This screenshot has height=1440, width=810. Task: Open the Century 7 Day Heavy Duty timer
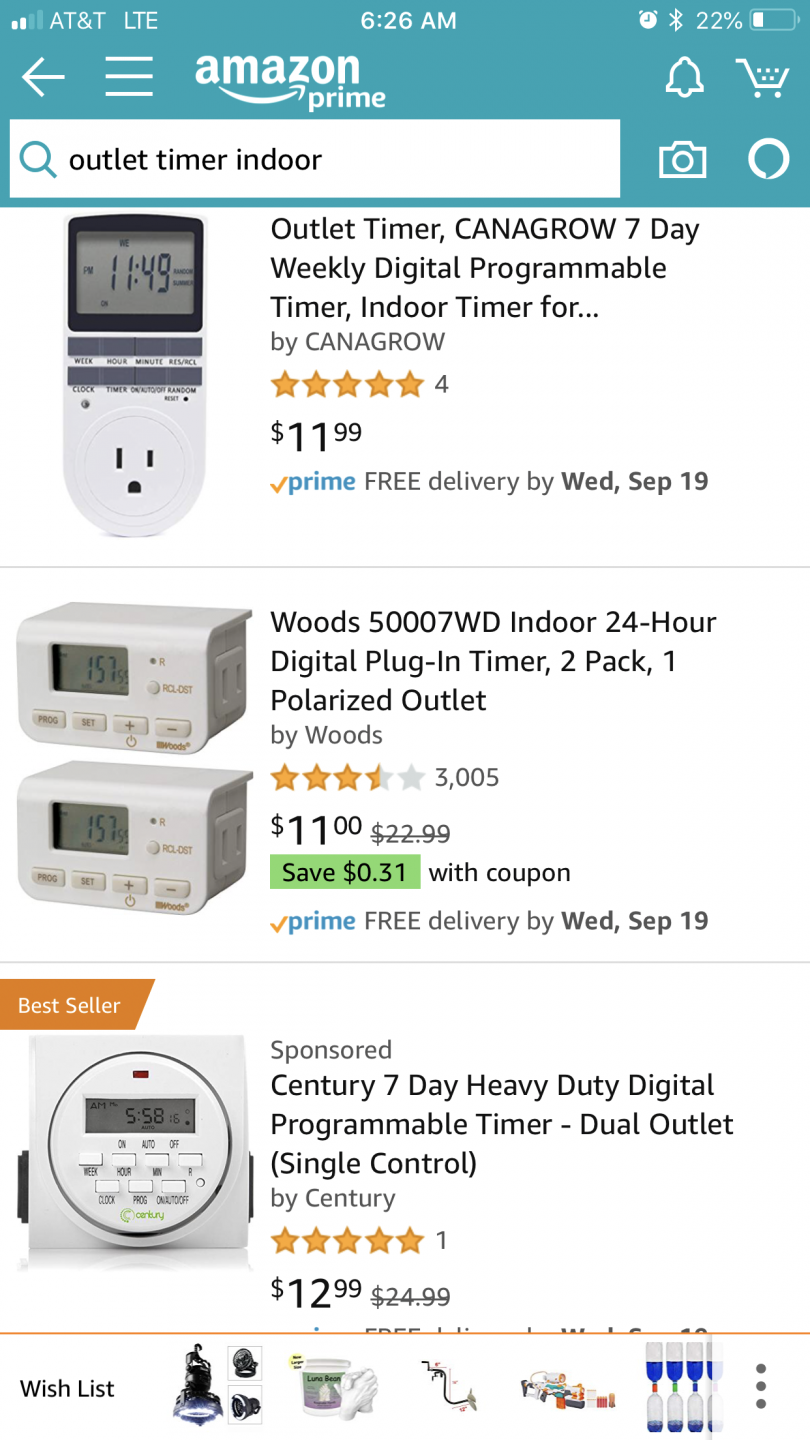coord(502,1124)
